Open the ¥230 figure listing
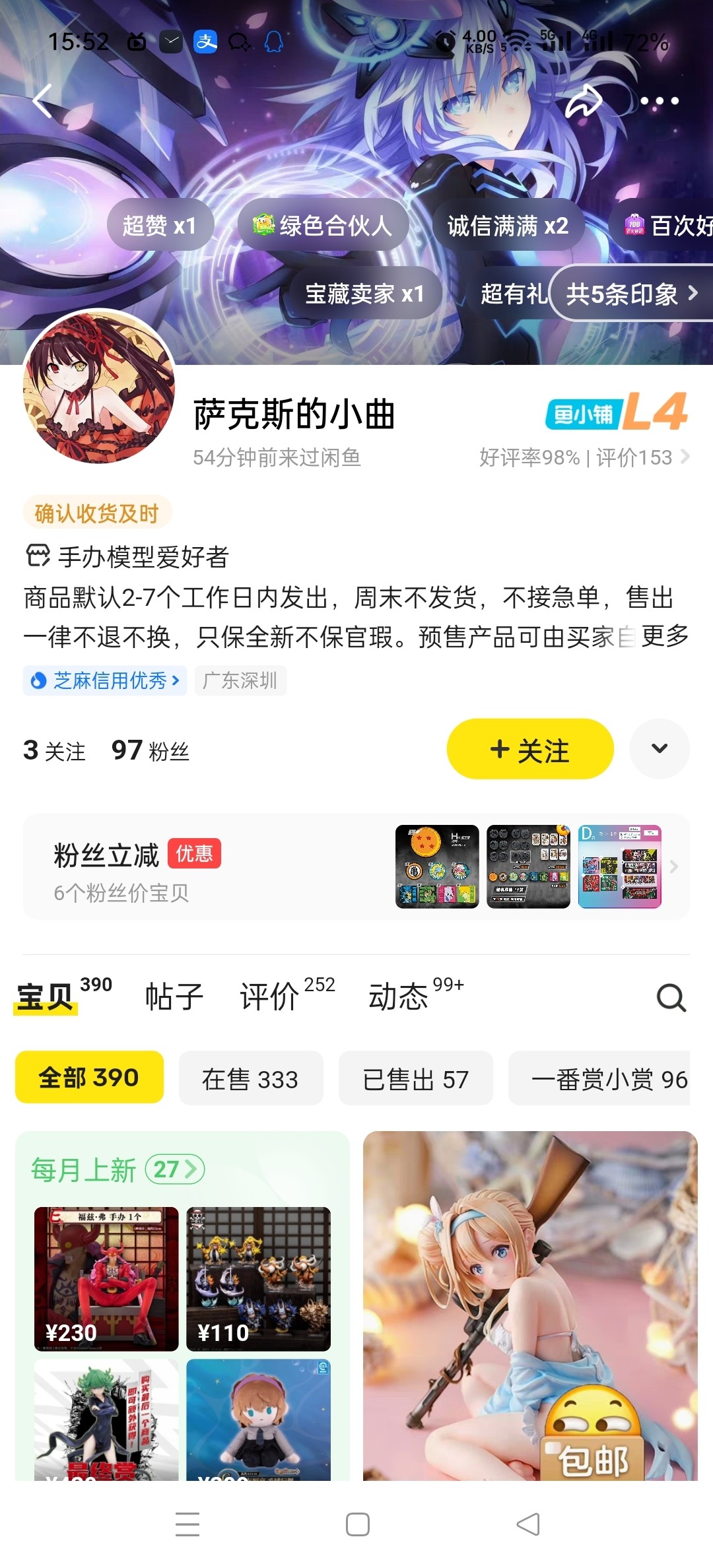The height and width of the screenshot is (1568, 713). tap(106, 1278)
